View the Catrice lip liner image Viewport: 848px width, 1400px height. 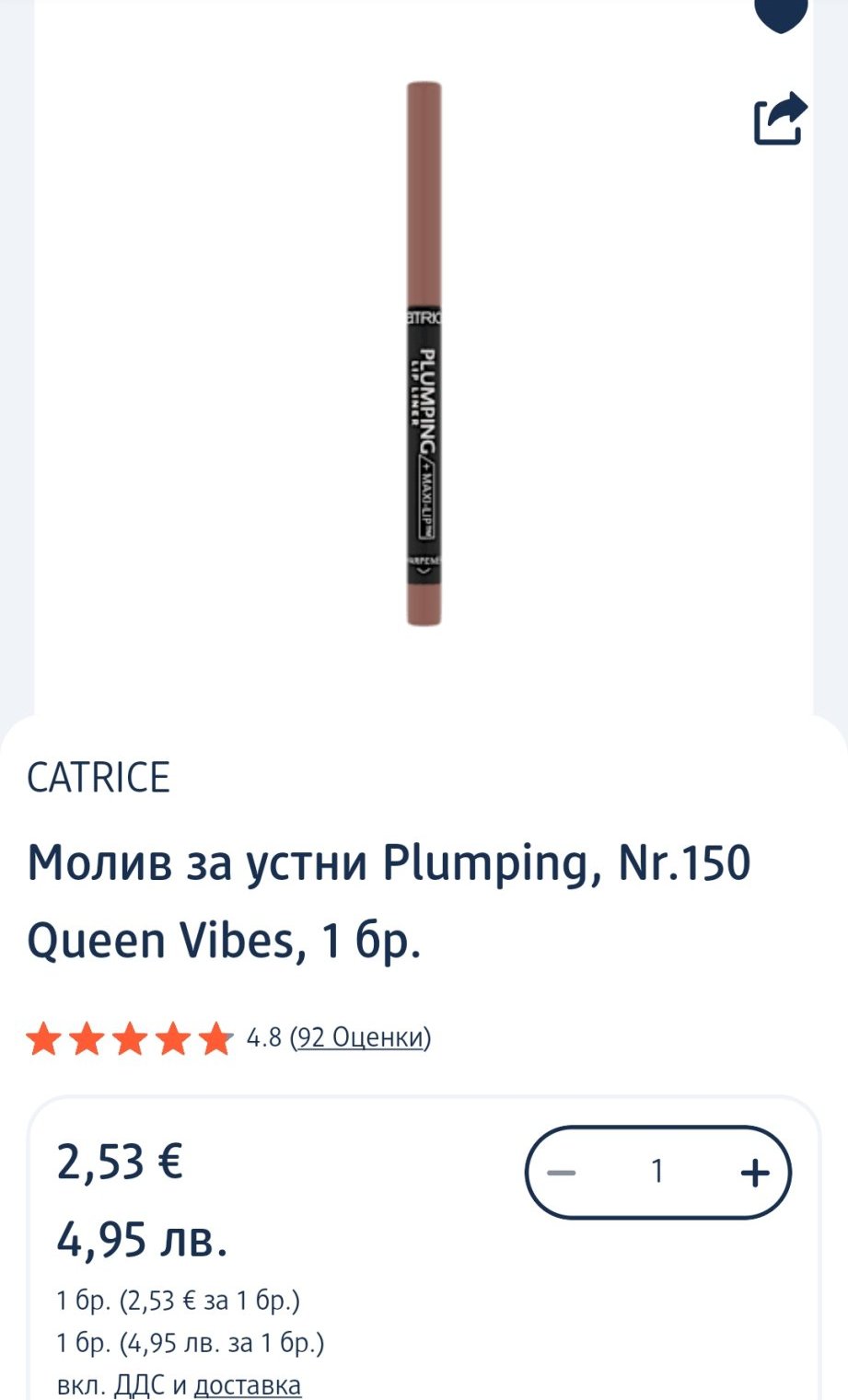[424, 354]
